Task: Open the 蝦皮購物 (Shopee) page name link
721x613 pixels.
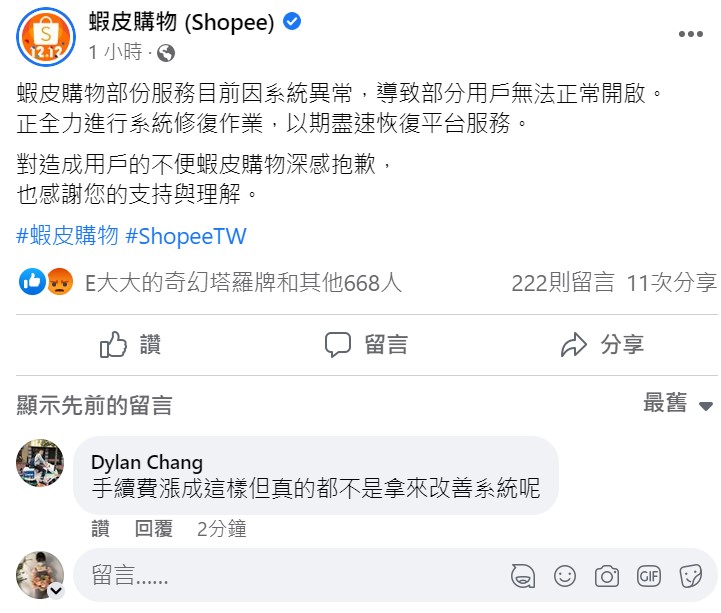Action: (x=180, y=23)
